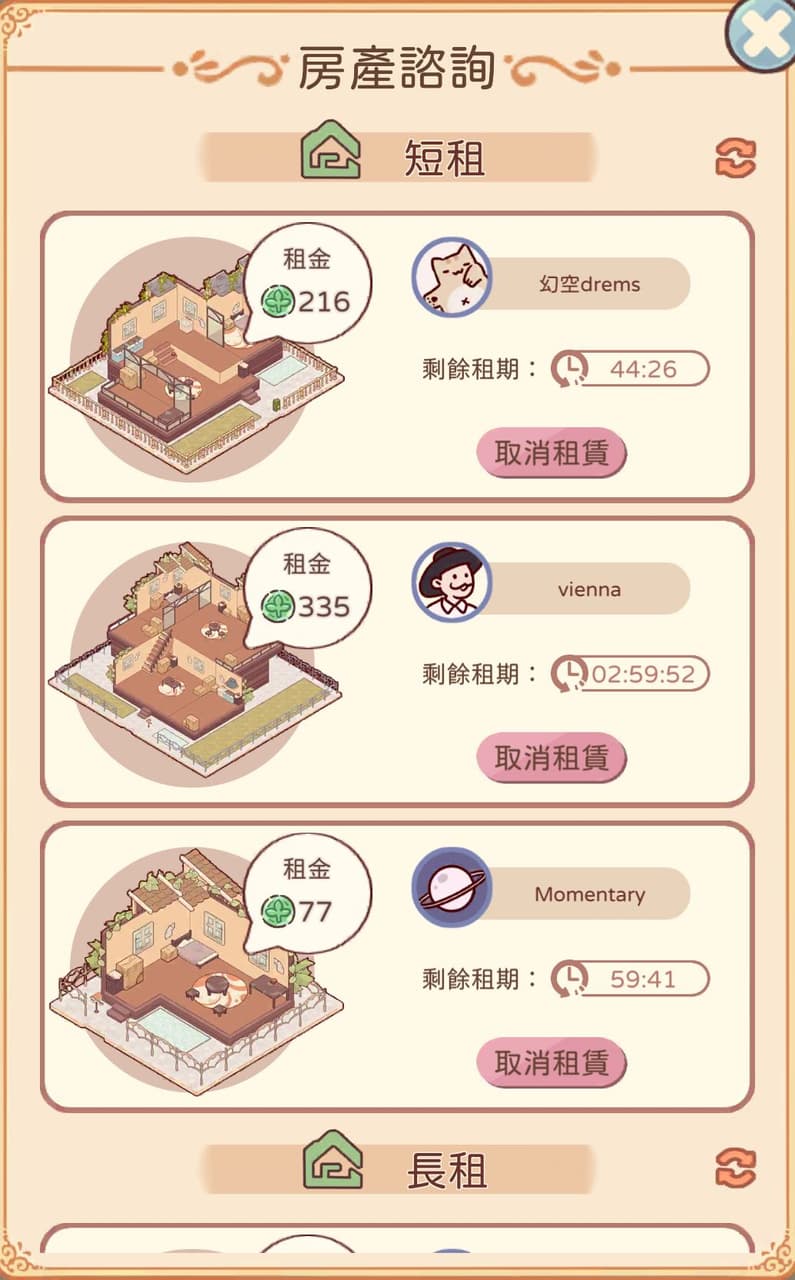Image resolution: width=795 pixels, height=1280 pixels.
Task: Cancel Momentary's rental
Action: [x=551, y=1063]
